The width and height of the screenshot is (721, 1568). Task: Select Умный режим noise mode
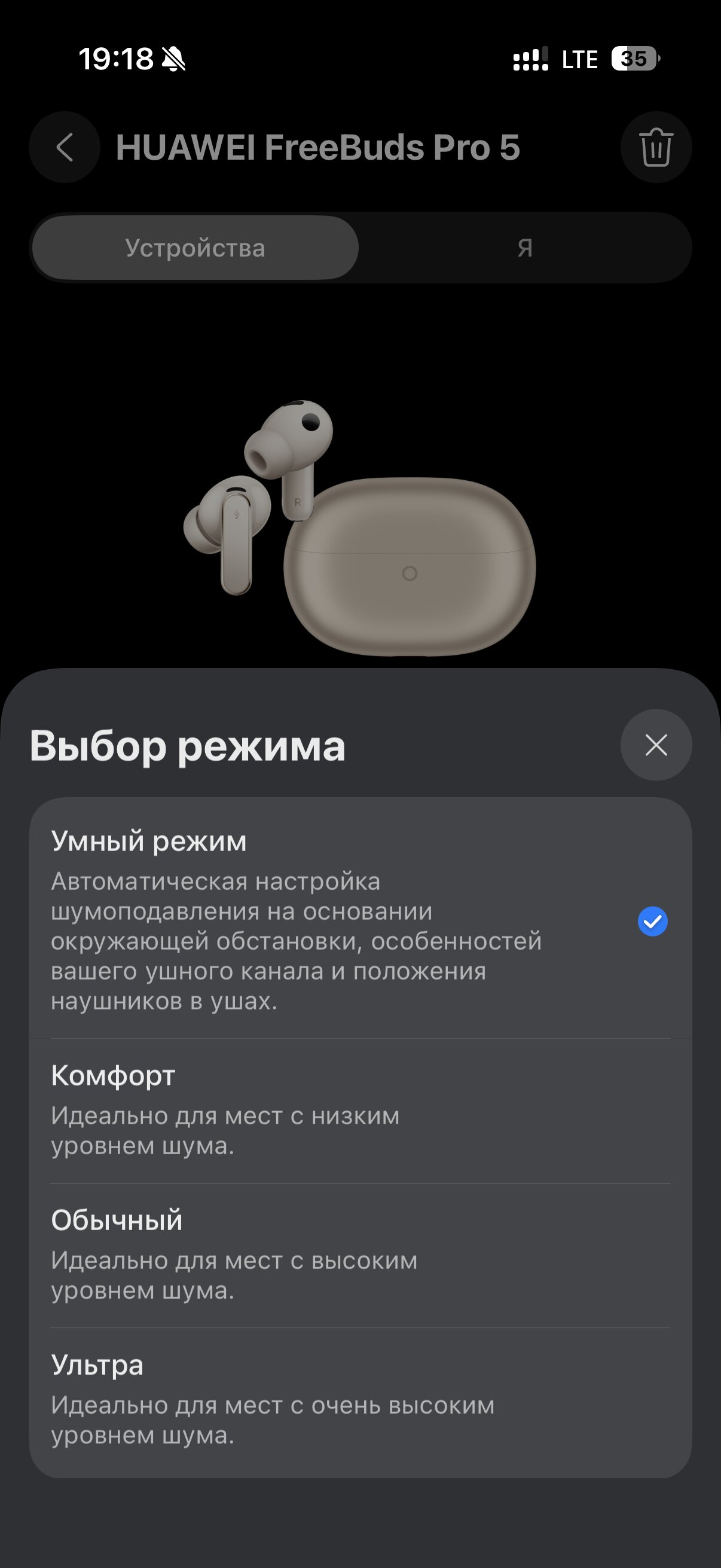coord(359,918)
